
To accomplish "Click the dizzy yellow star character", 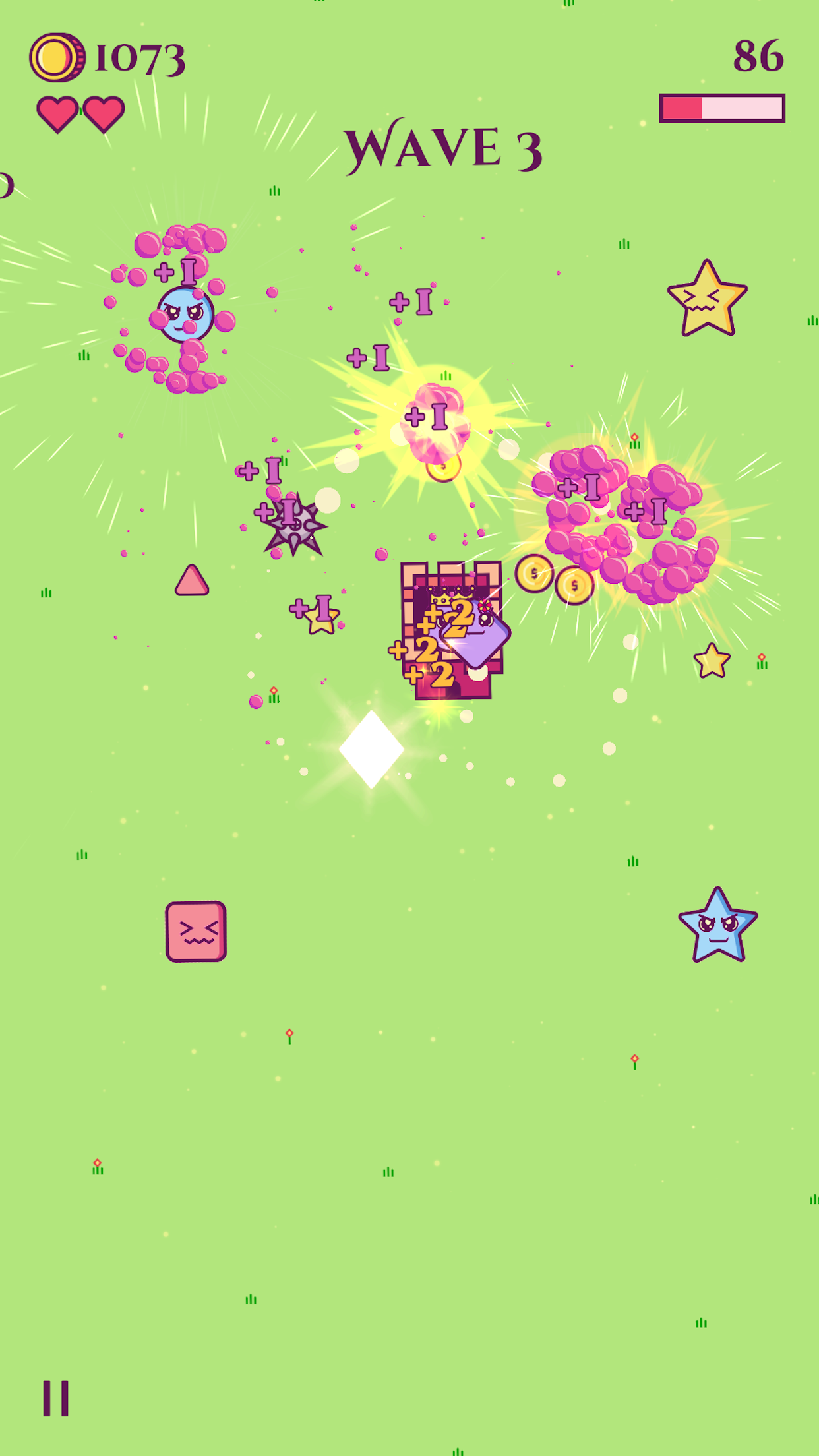I will (707, 298).
